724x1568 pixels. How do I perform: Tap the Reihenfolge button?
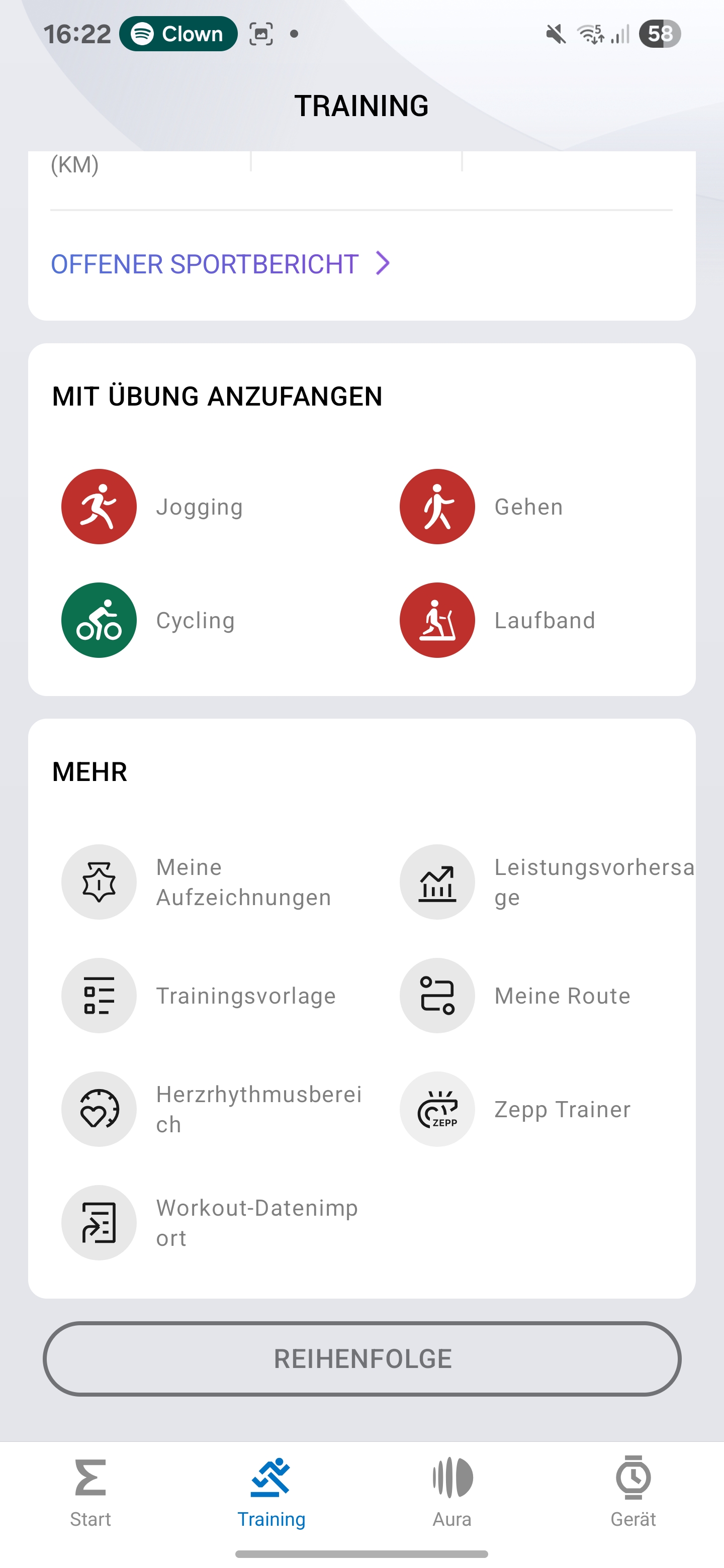tap(361, 1358)
